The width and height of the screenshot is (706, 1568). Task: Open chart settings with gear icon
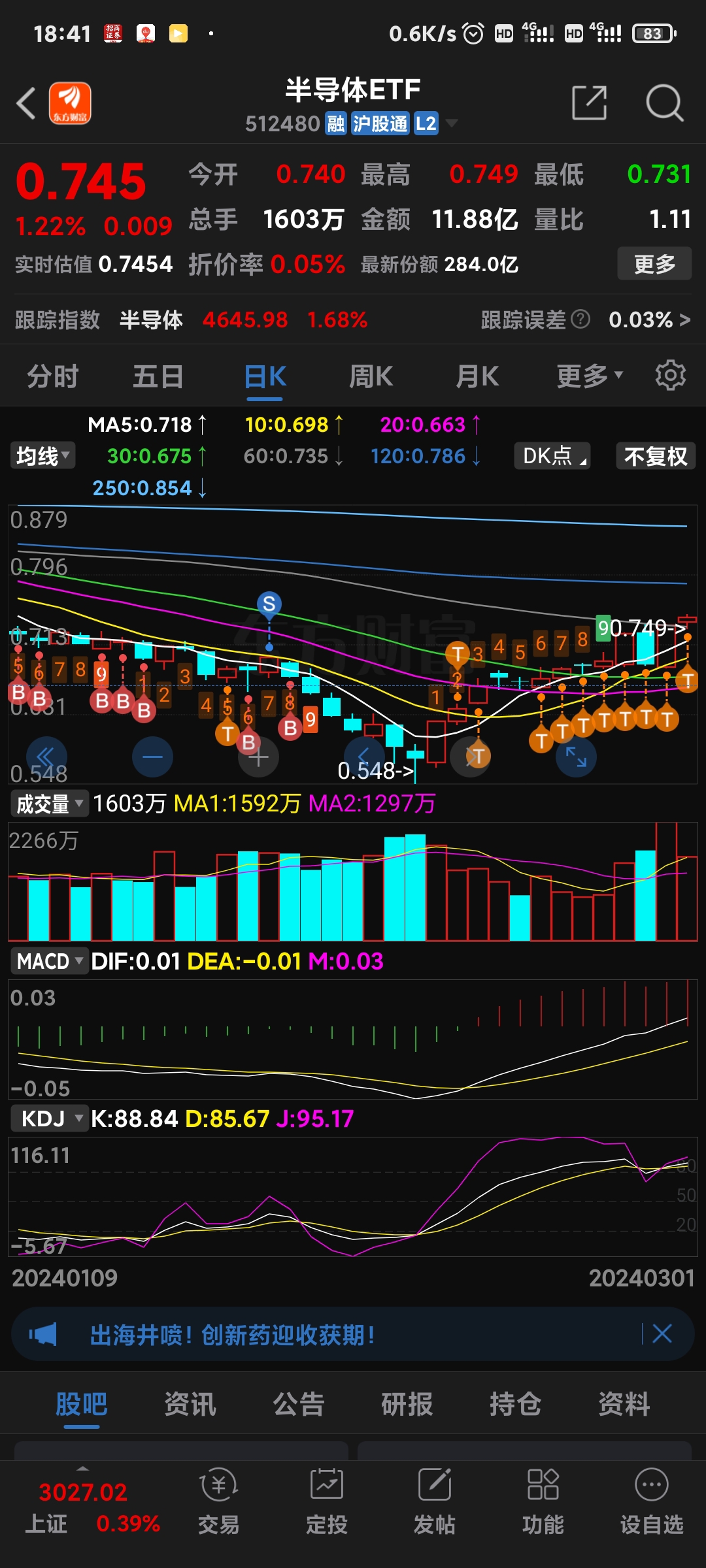tap(669, 375)
